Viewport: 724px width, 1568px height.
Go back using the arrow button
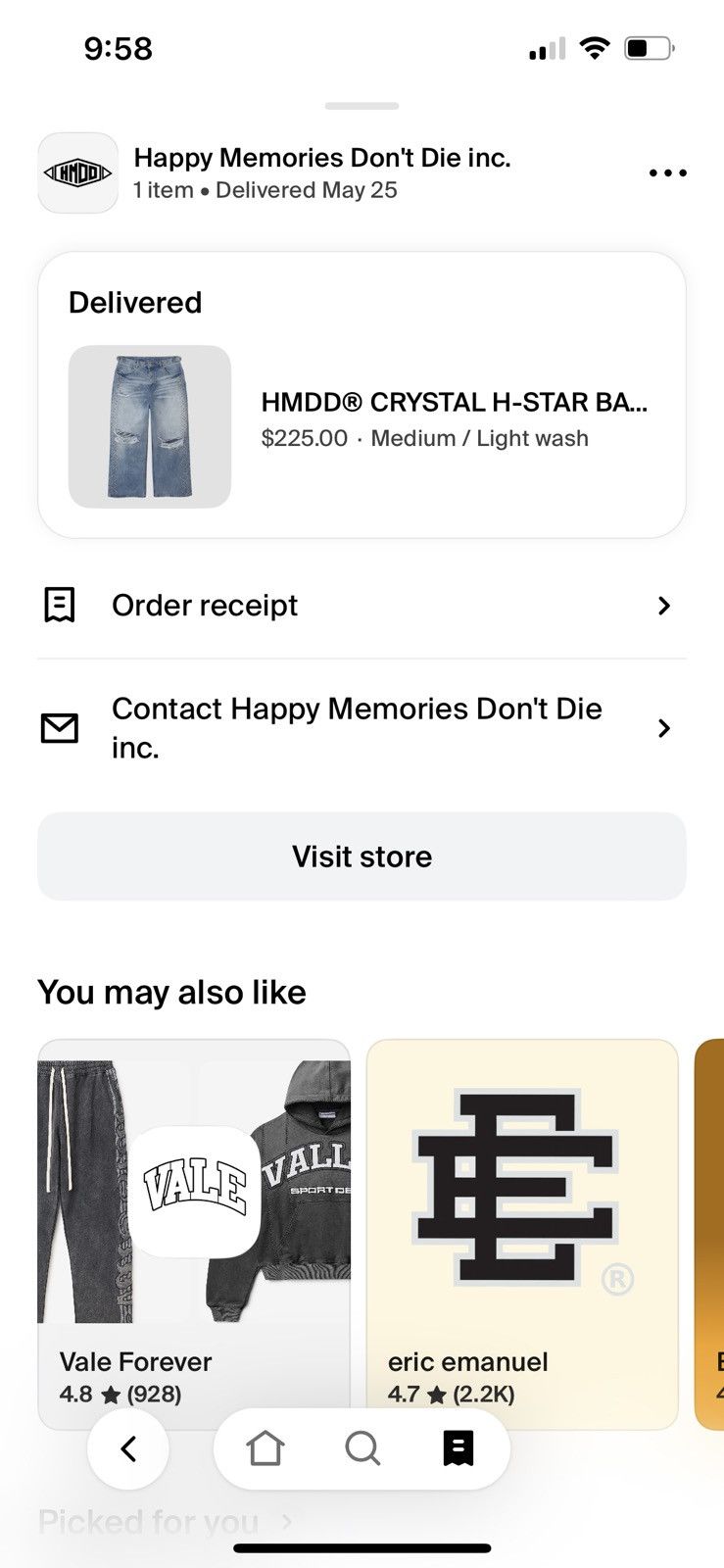coord(128,1448)
